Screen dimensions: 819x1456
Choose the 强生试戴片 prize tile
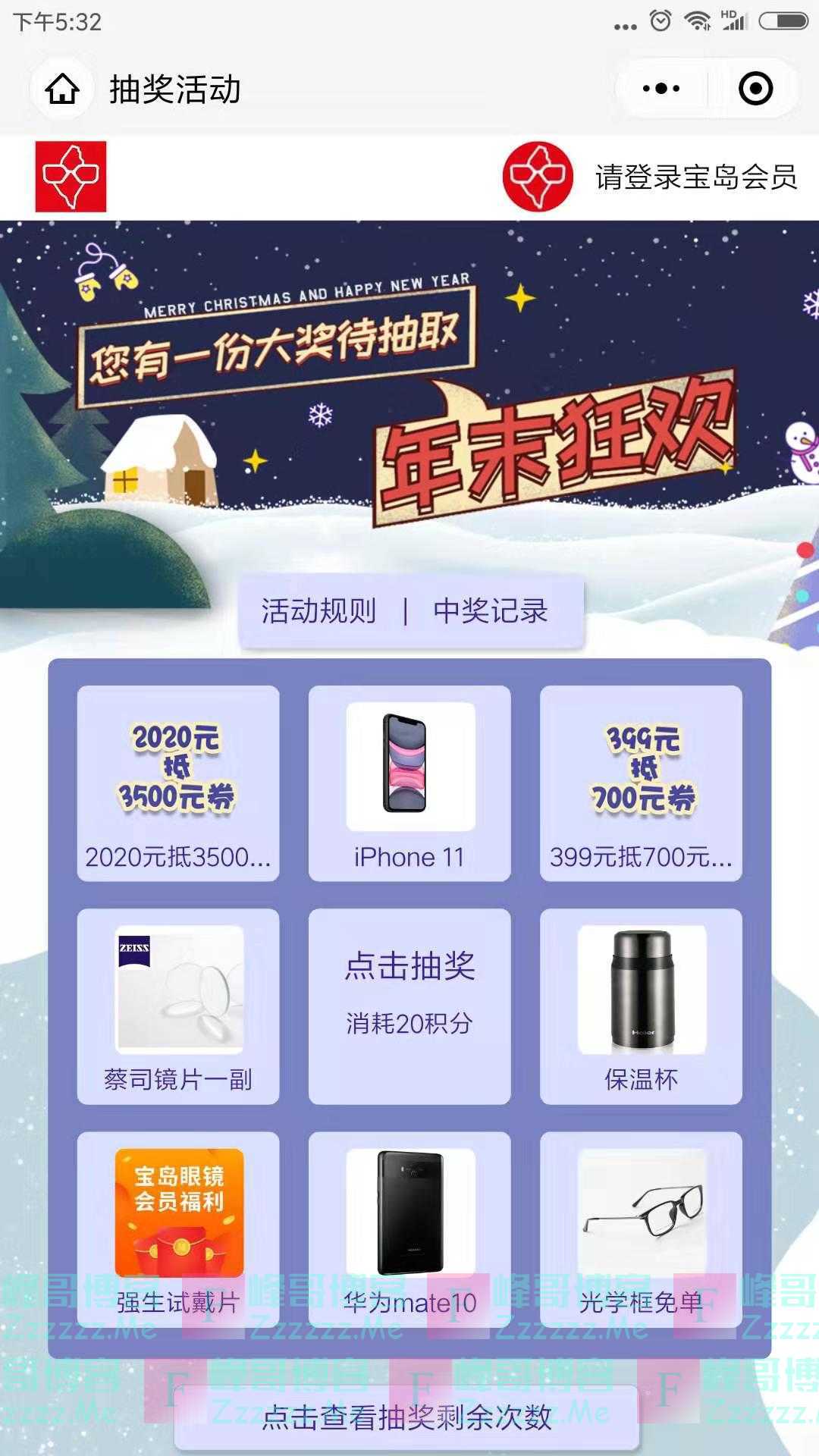(178, 1228)
